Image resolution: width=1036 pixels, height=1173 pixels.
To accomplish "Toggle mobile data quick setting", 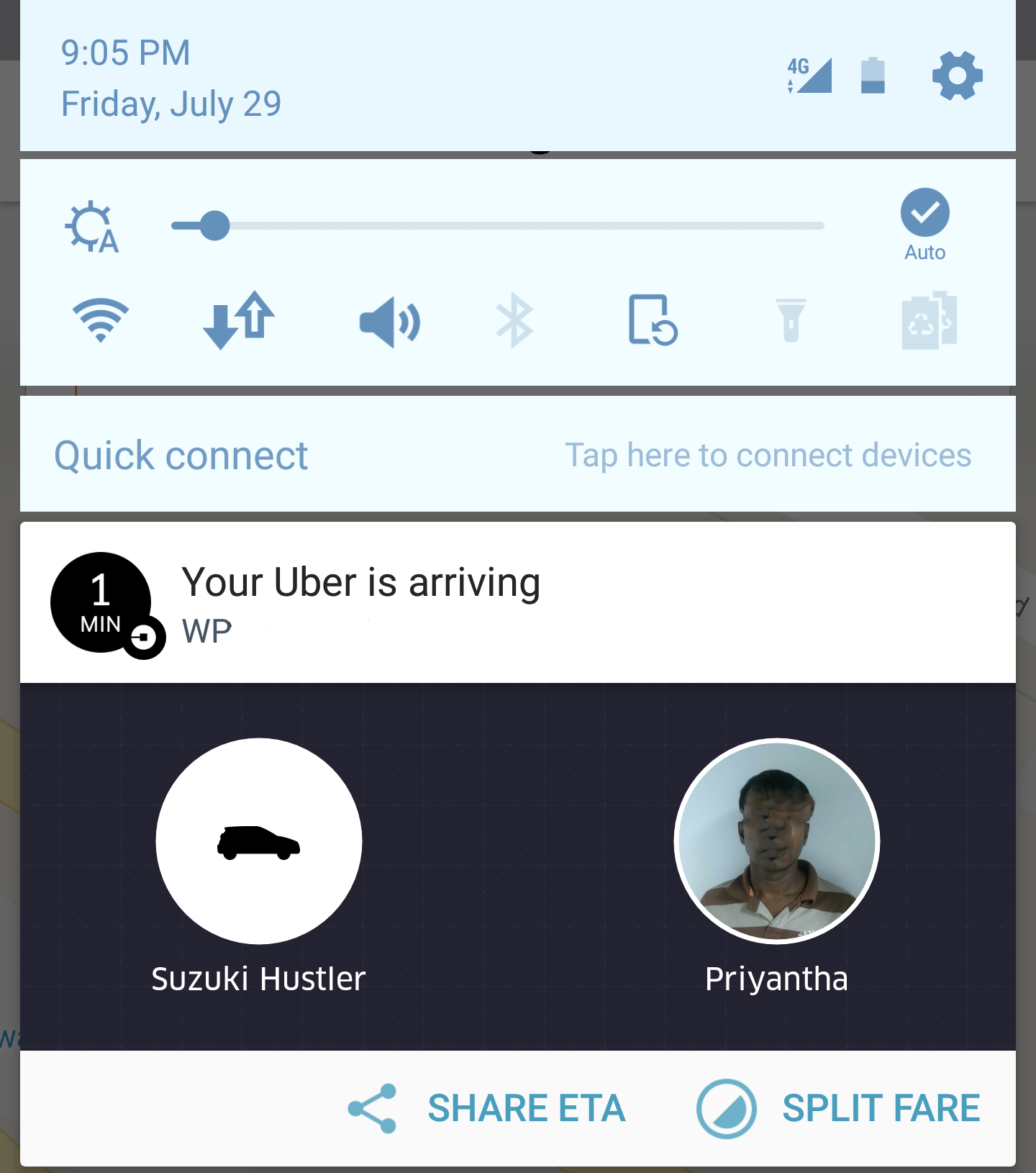I will click(x=238, y=320).
